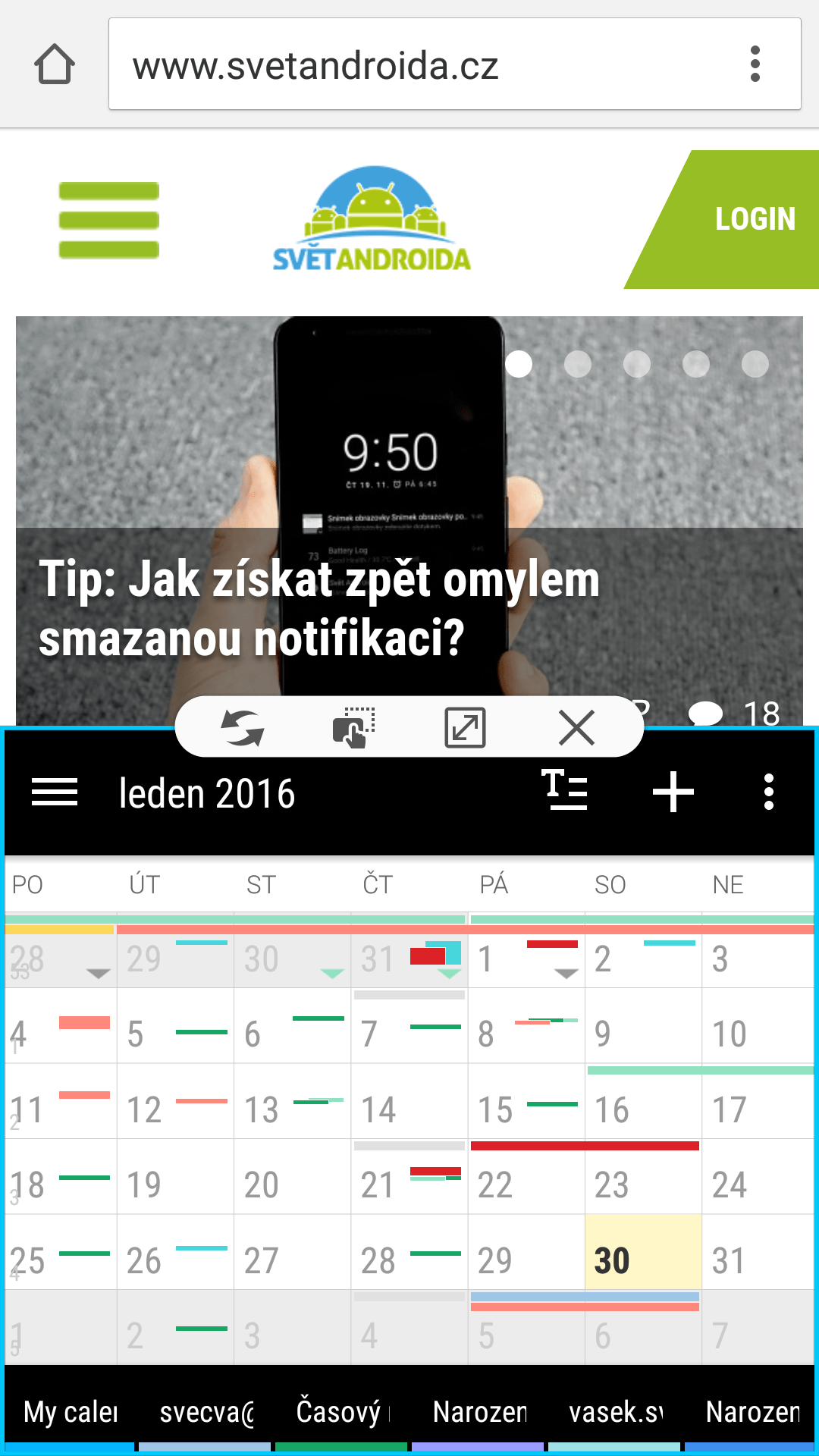Viewport: 819px width, 1456px height.
Task: Select the vasek.sv calendar tab
Action: [615, 1412]
